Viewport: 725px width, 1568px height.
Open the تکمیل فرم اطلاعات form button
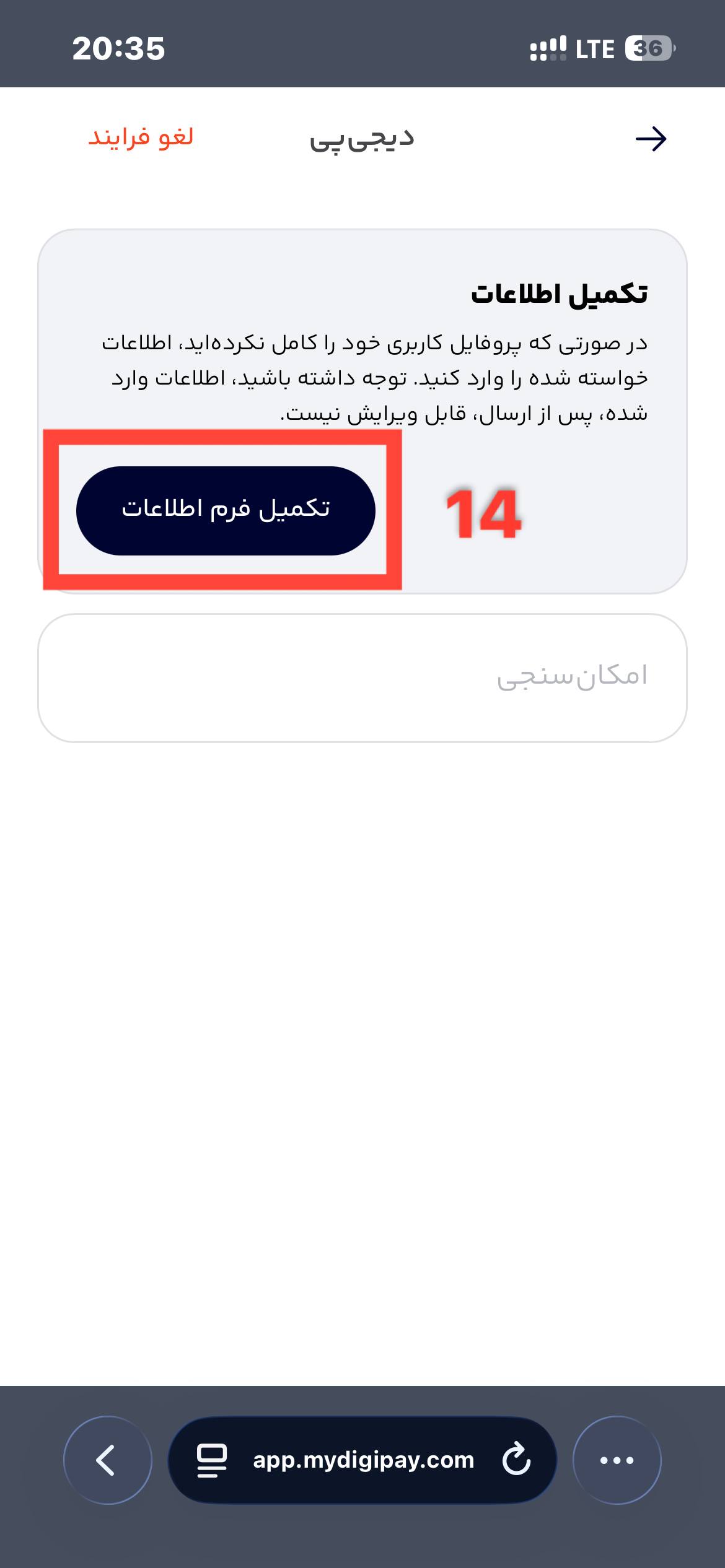coord(226,510)
